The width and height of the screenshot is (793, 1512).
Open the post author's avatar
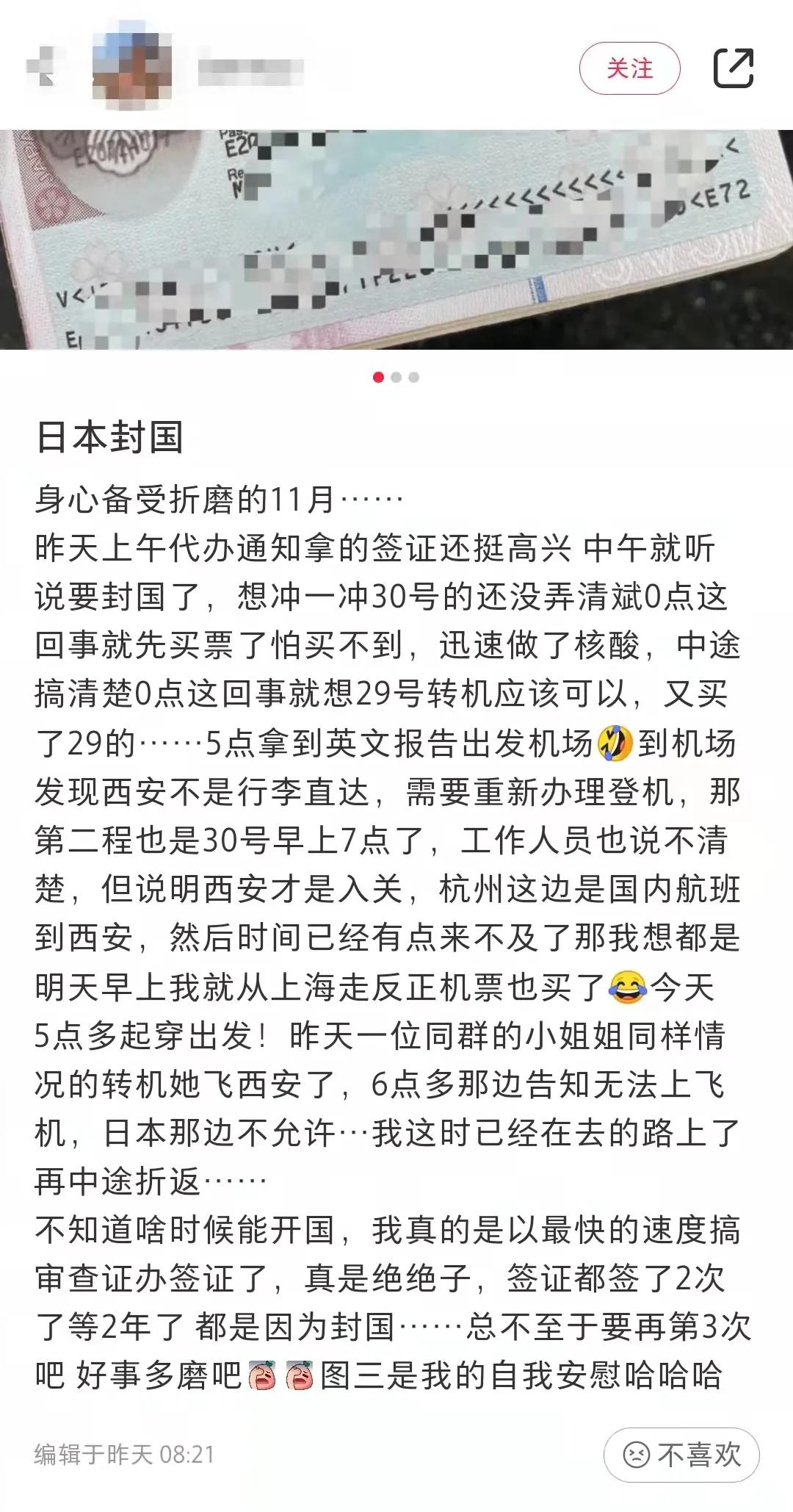pyautogui.click(x=132, y=68)
